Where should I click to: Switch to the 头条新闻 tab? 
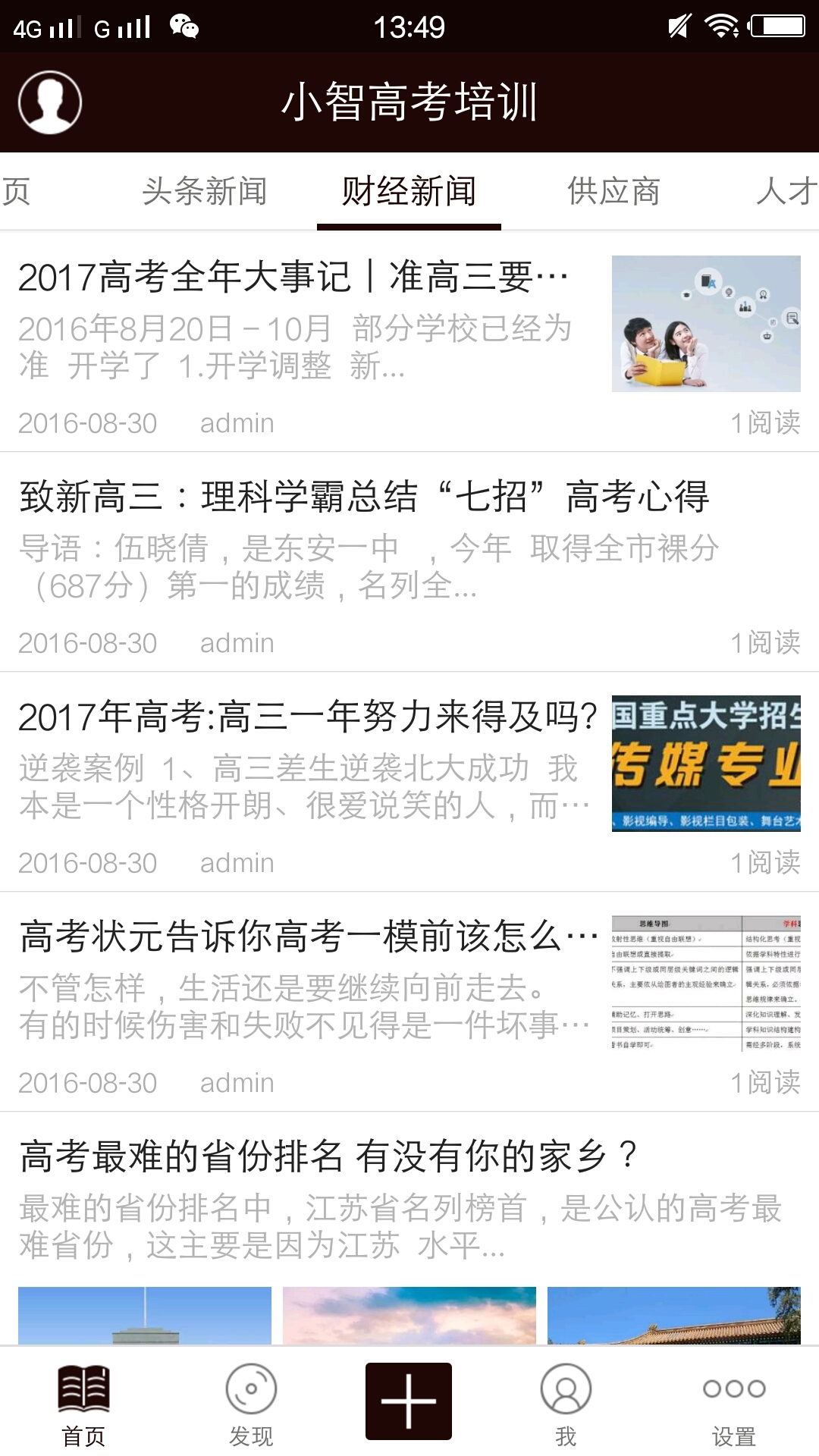pyautogui.click(x=204, y=191)
